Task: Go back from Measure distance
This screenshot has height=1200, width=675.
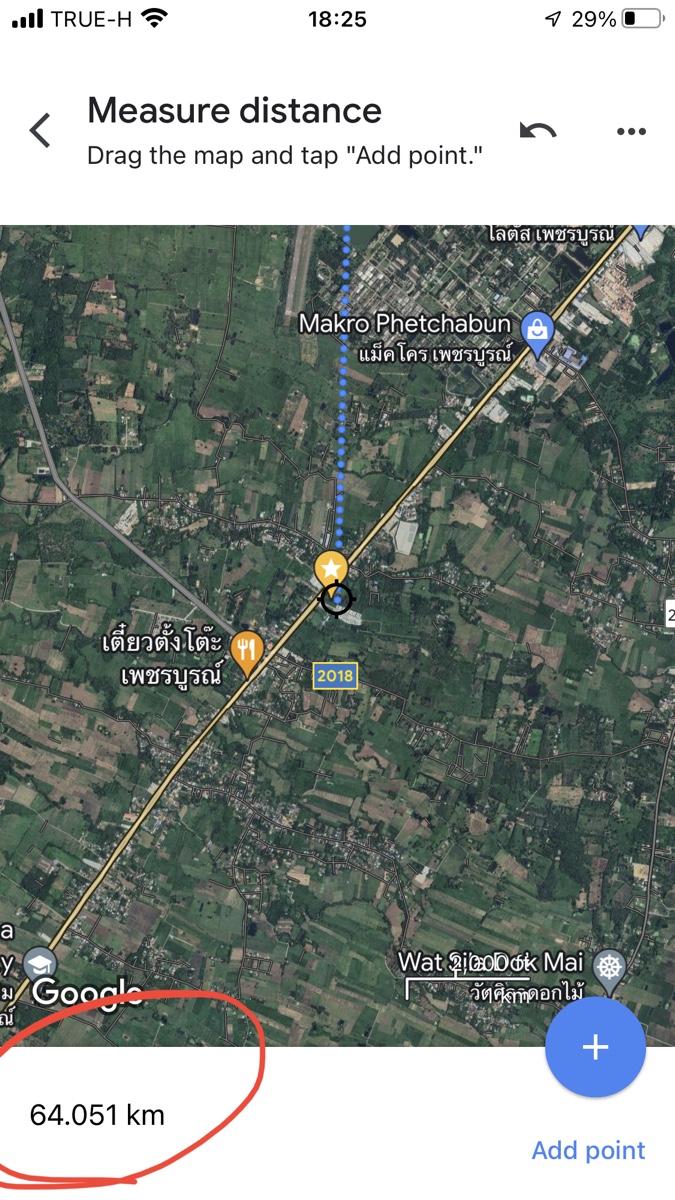Action: 40,131
